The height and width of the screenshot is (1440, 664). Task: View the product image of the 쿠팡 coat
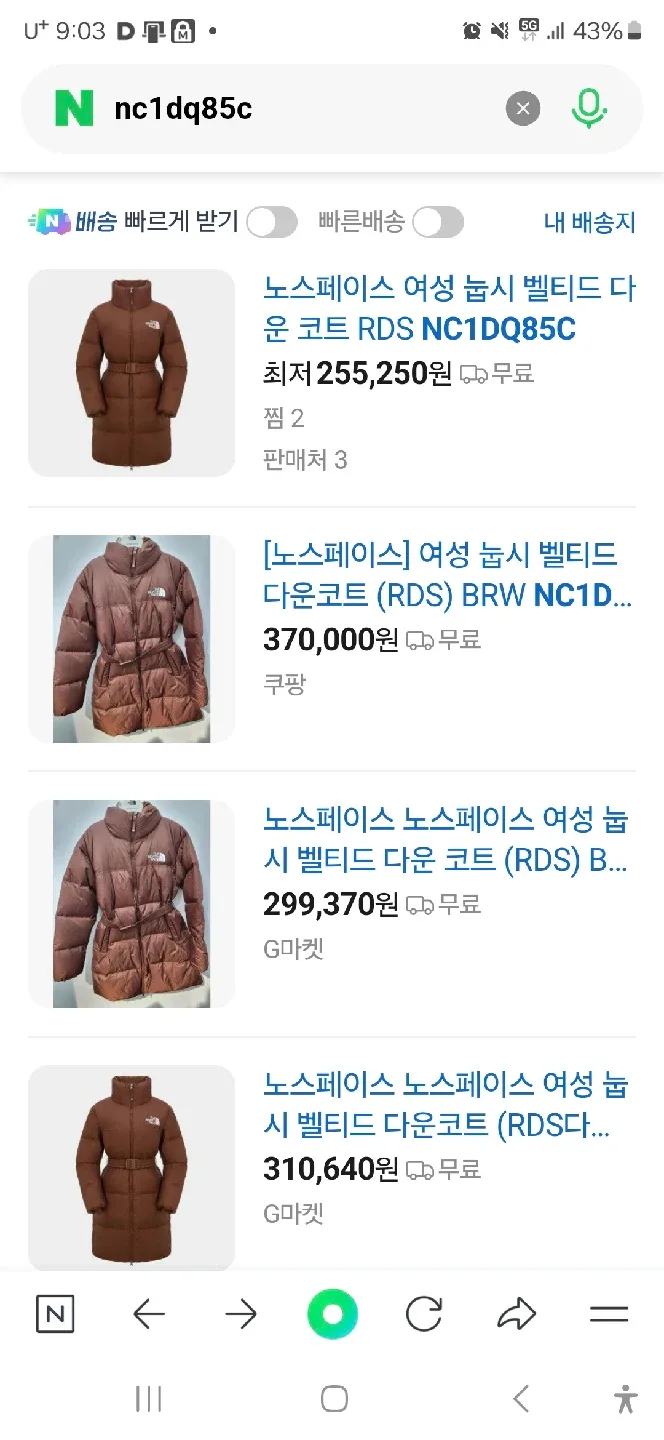[131, 639]
